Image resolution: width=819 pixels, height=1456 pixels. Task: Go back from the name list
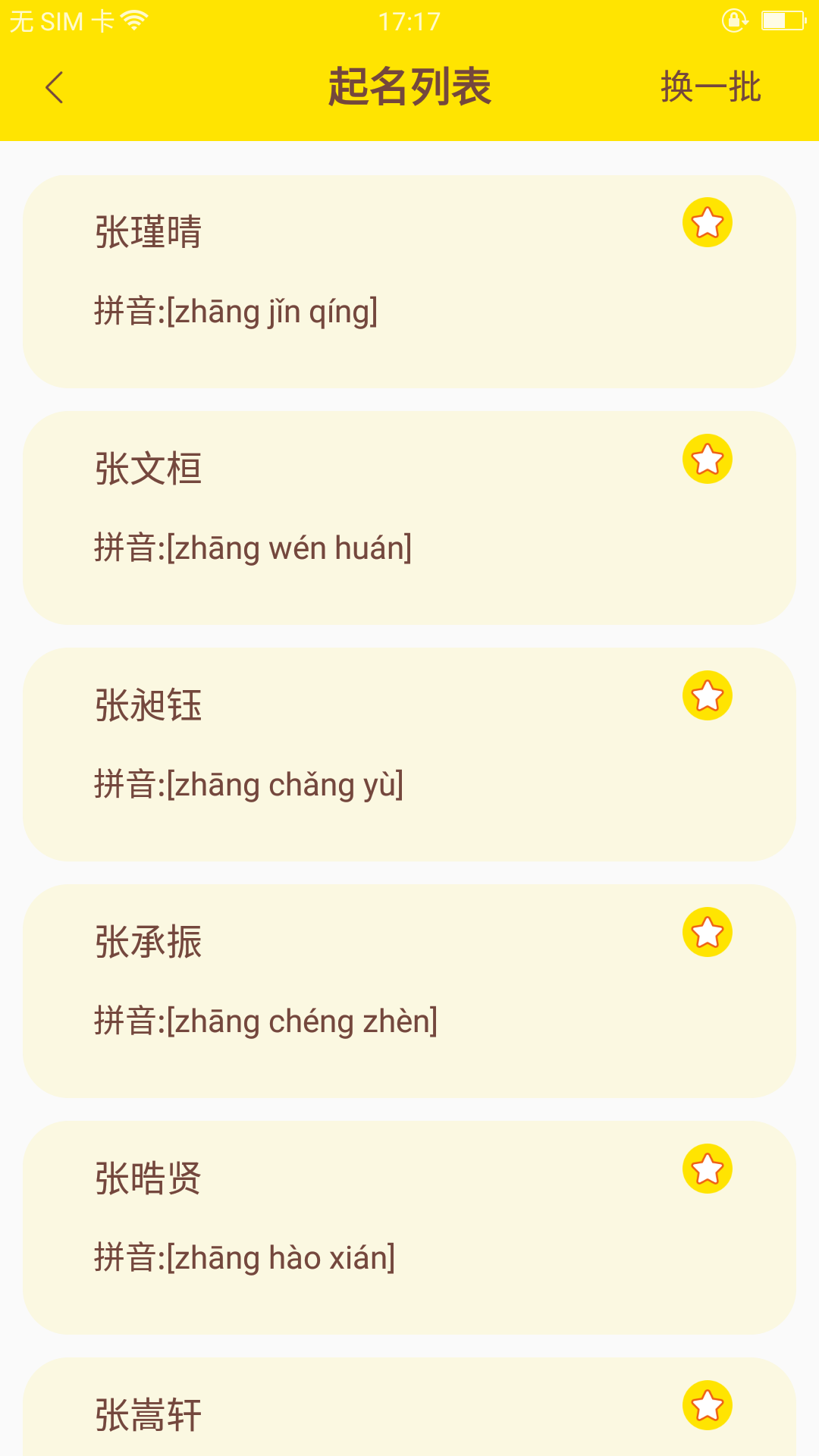pyautogui.click(x=55, y=87)
